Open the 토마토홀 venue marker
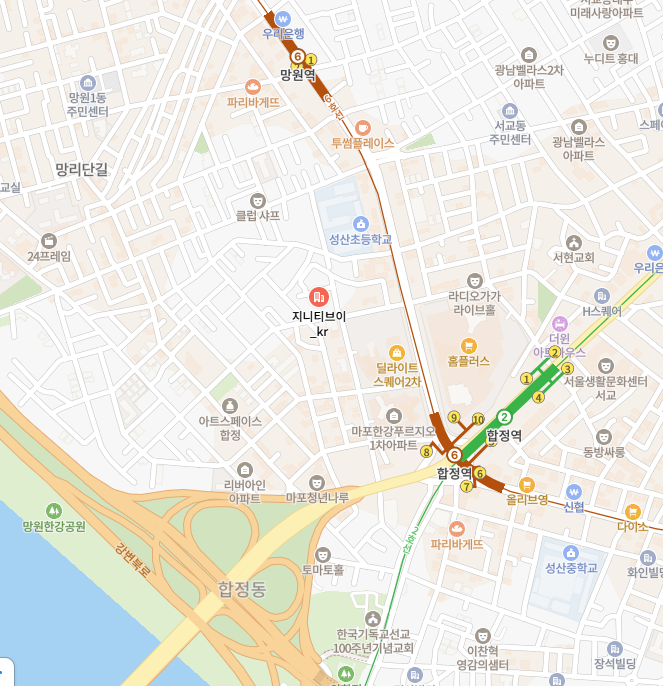The width and height of the screenshot is (663, 686). pyautogui.click(x=323, y=554)
